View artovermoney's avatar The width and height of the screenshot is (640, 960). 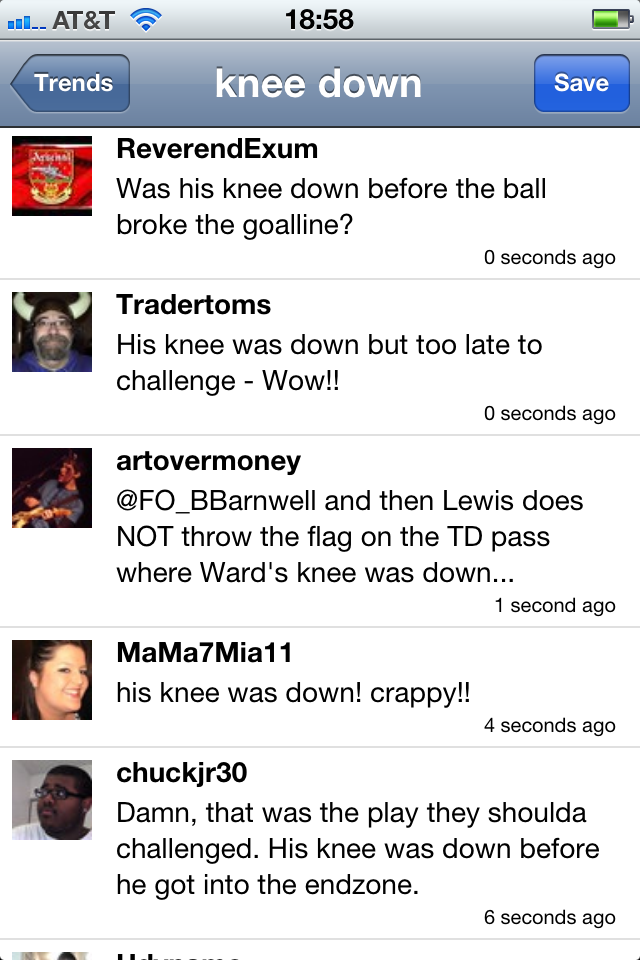pyautogui.click(x=52, y=488)
